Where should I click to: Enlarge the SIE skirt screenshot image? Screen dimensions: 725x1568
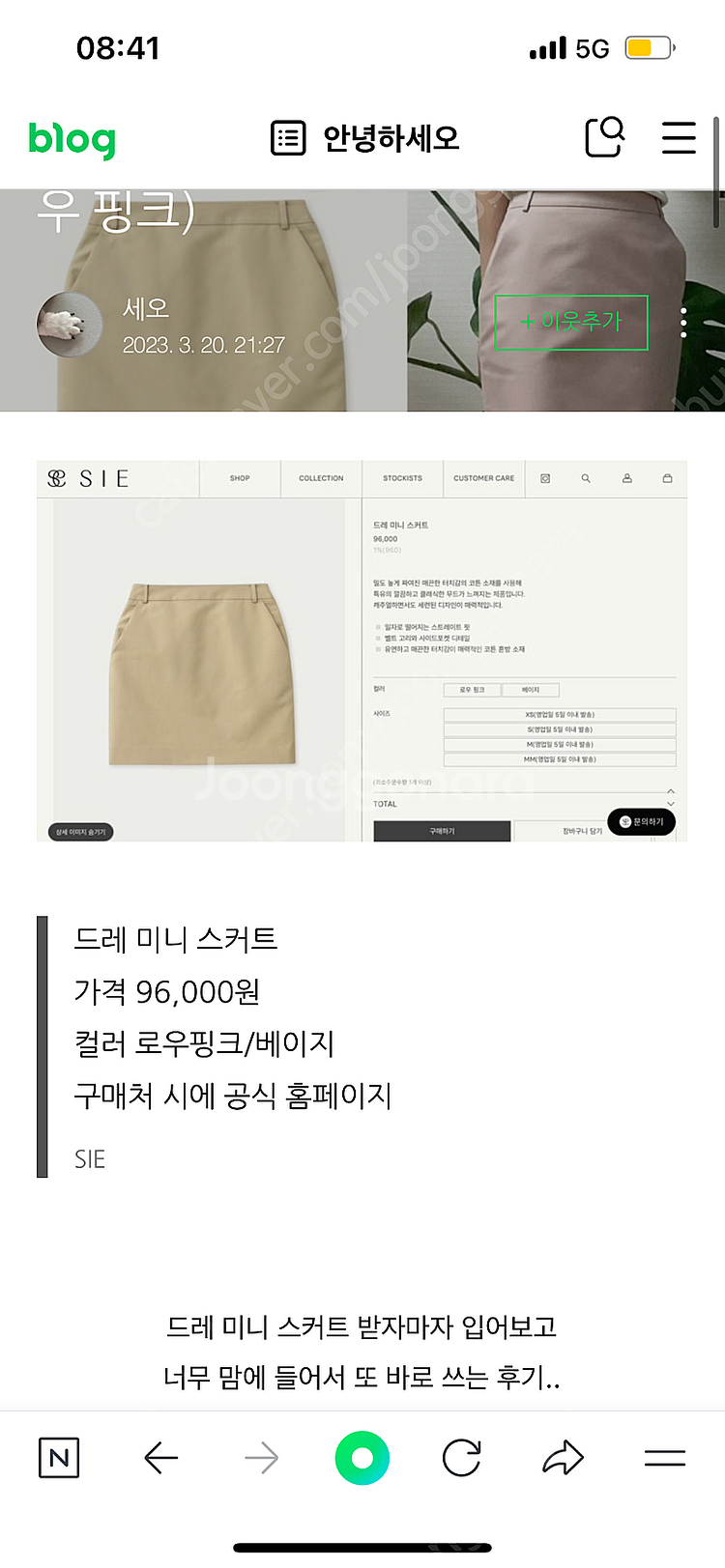pyautogui.click(x=362, y=651)
